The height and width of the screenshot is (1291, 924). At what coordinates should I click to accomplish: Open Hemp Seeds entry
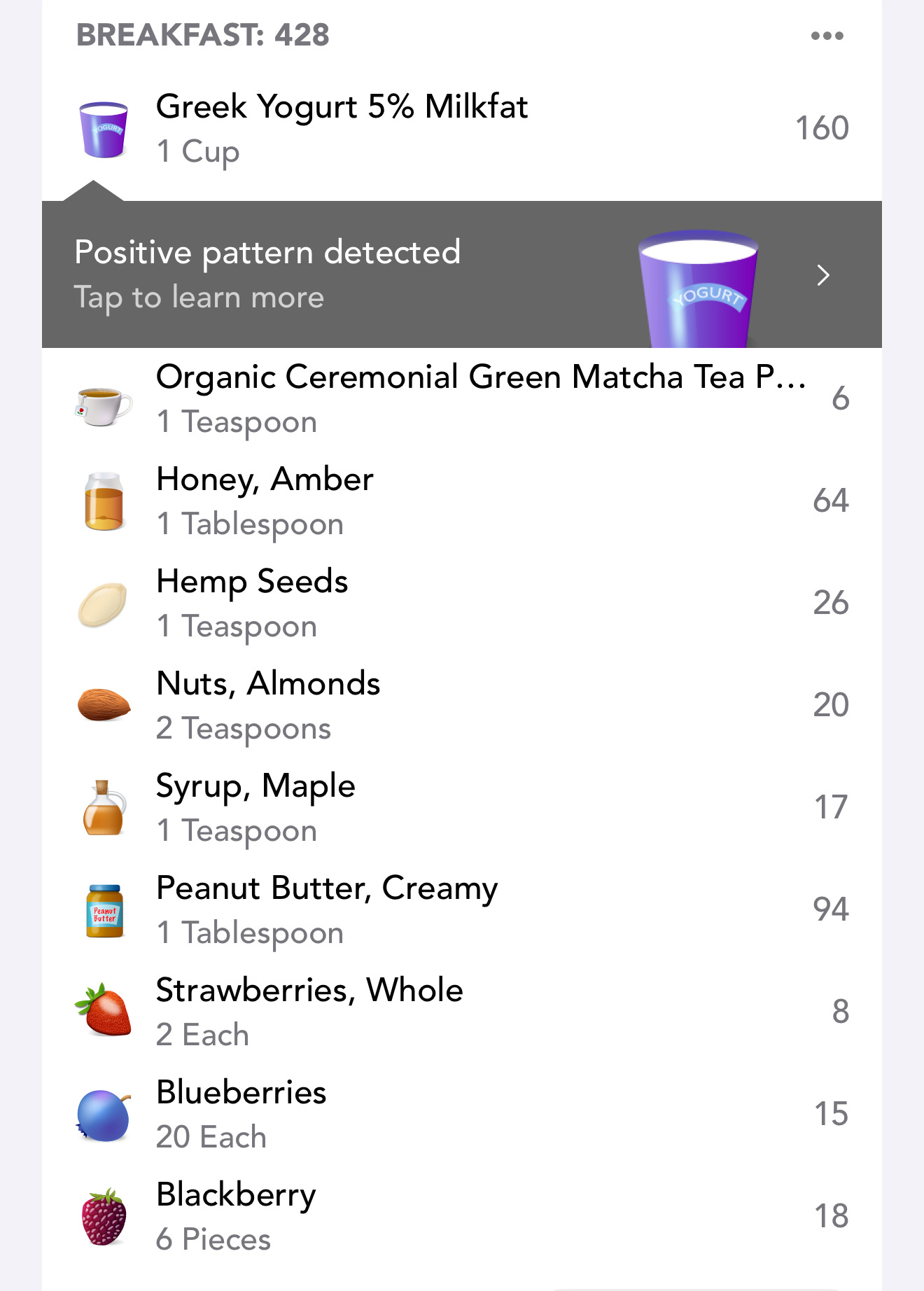253,603
